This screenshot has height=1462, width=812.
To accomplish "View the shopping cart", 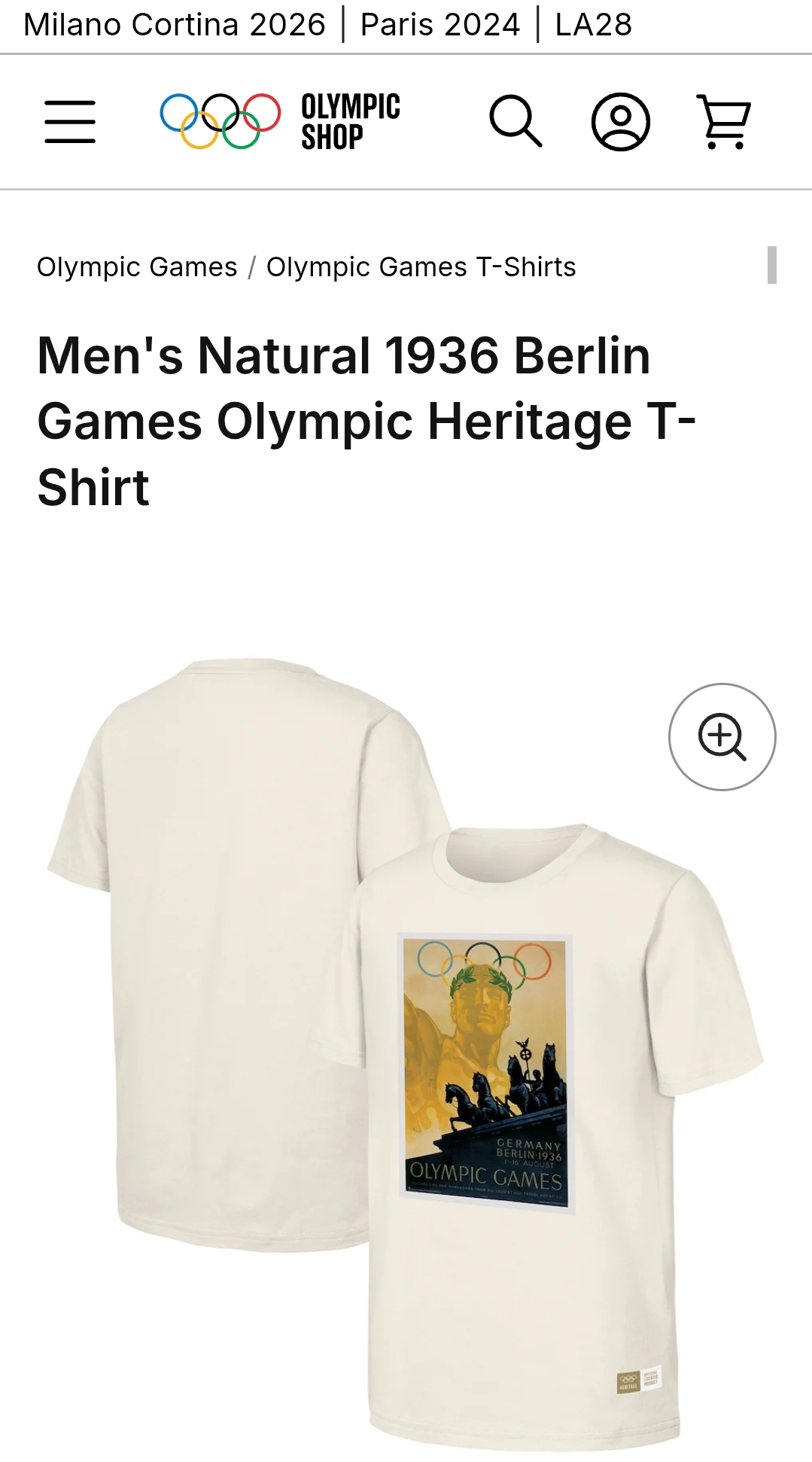I will pos(724,121).
